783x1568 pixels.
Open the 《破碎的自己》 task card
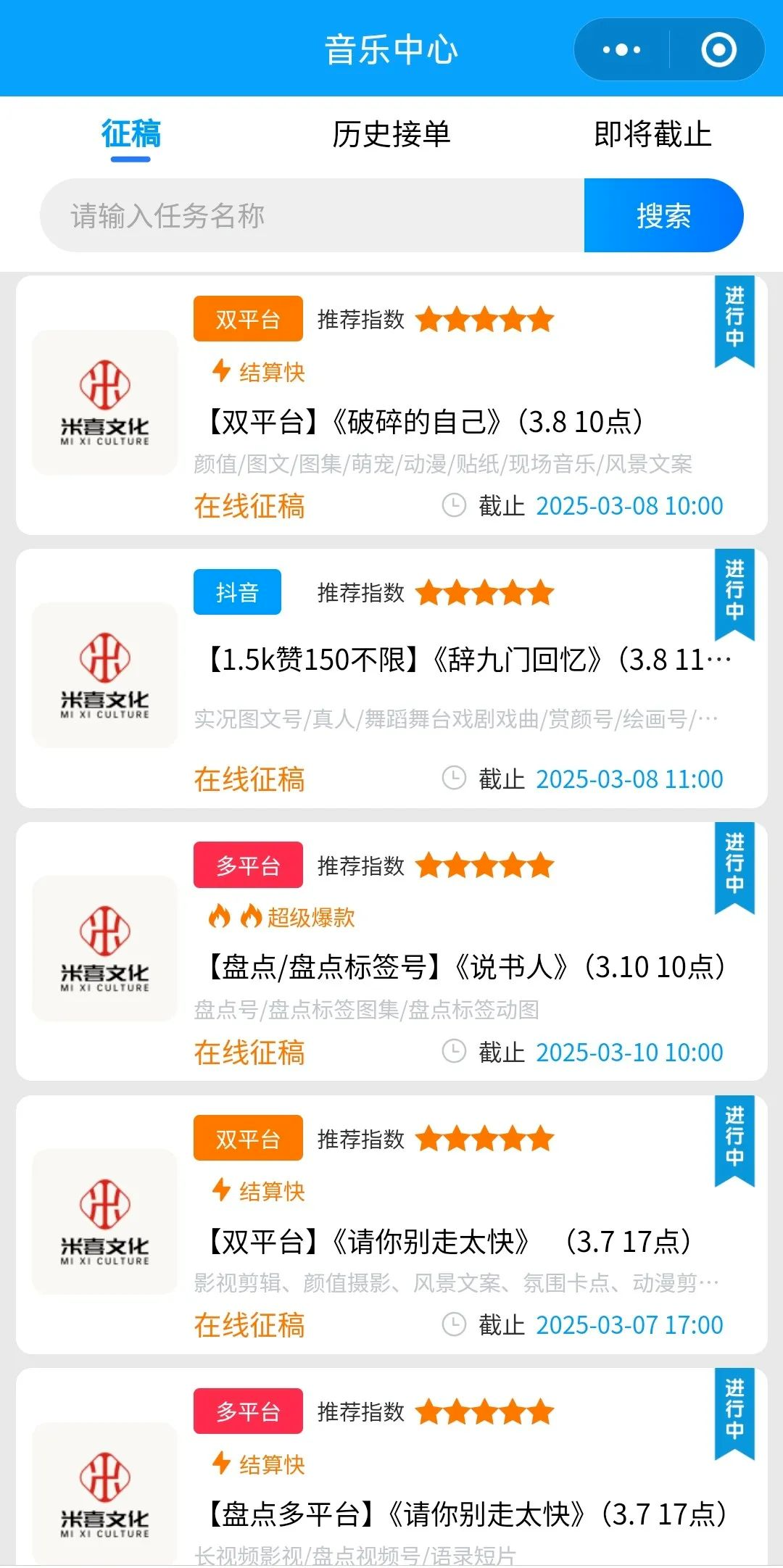click(391, 405)
